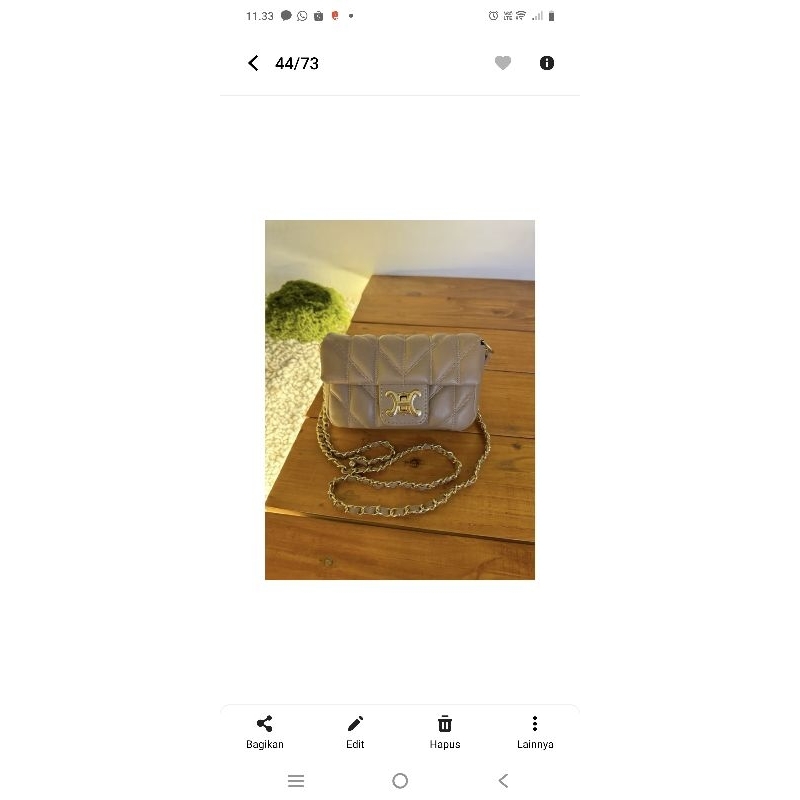Screen dimensions: 800x800
Task: Delete the photo with Hapus
Action: [x=445, y=731]
